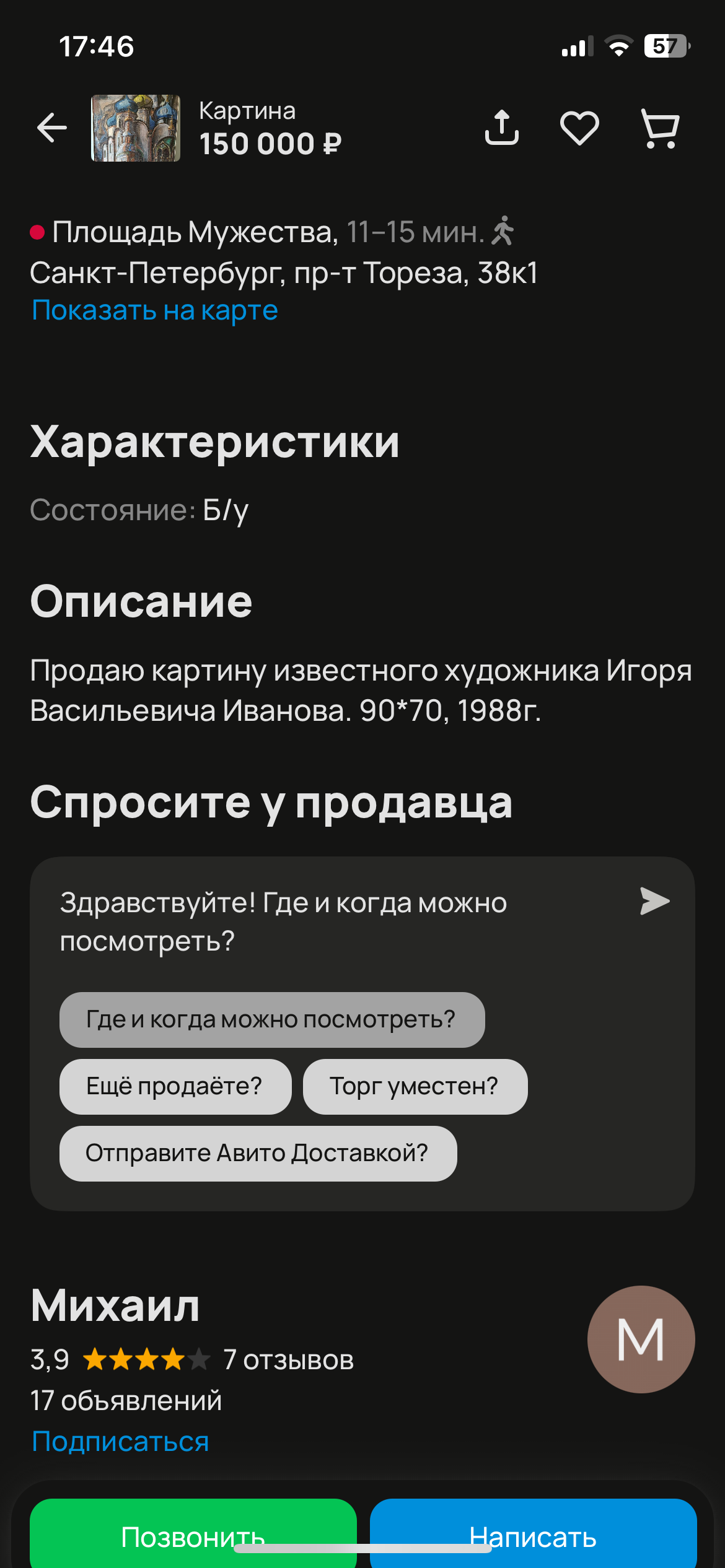The image size is (725, 1568).
Task: Select Отправите Авито Доставкой? chip
Action: click(x=258, y=1154)
